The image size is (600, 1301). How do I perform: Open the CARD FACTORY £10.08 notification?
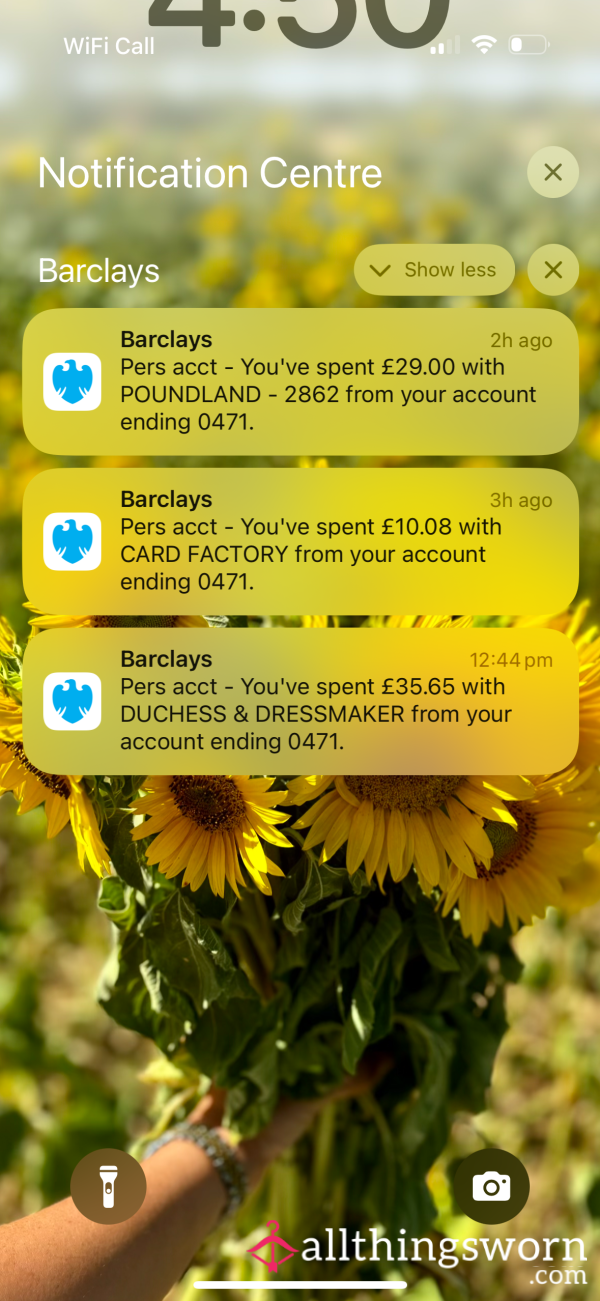pos(300,541)
